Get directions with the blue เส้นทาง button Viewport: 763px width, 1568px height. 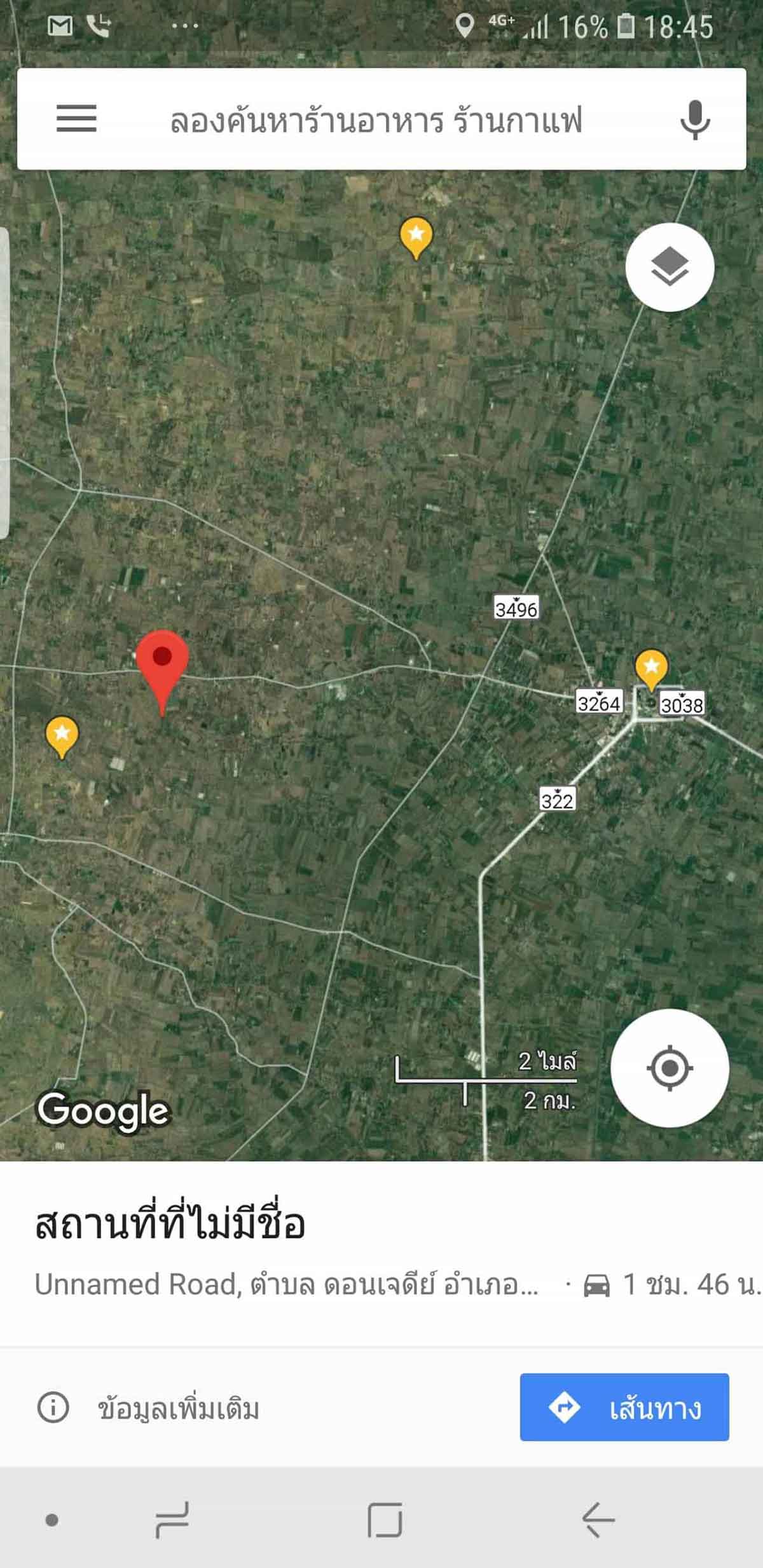tap(624, 1407)
